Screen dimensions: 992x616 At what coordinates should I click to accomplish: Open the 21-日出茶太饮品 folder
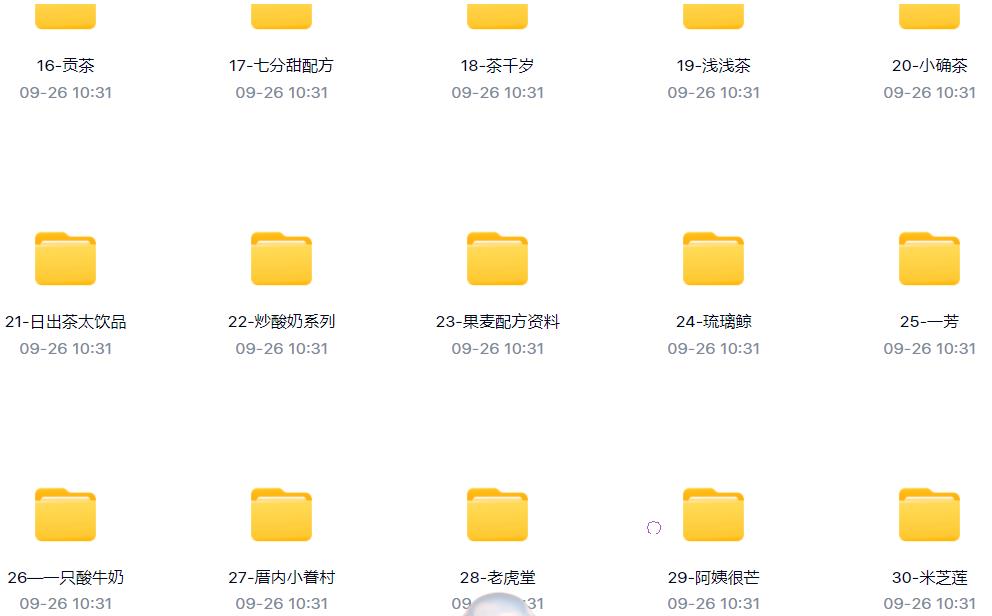click(65, 259)
